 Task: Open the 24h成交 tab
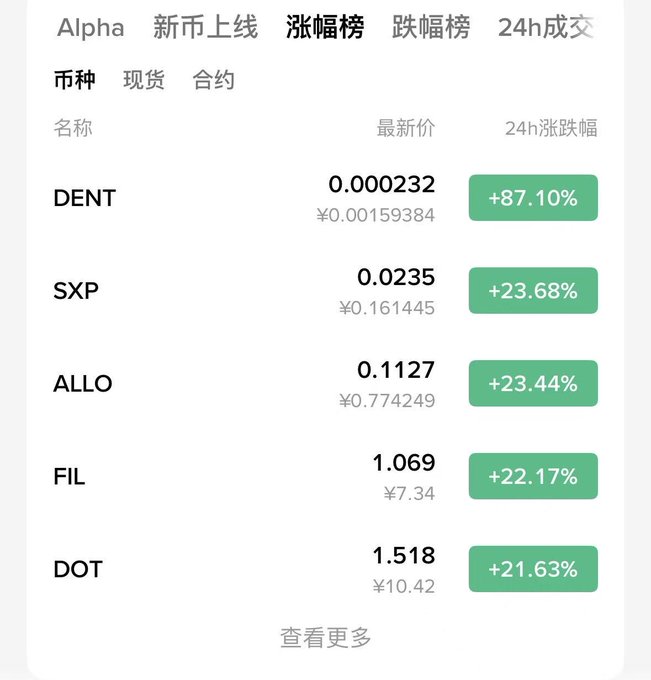point(545,28)
